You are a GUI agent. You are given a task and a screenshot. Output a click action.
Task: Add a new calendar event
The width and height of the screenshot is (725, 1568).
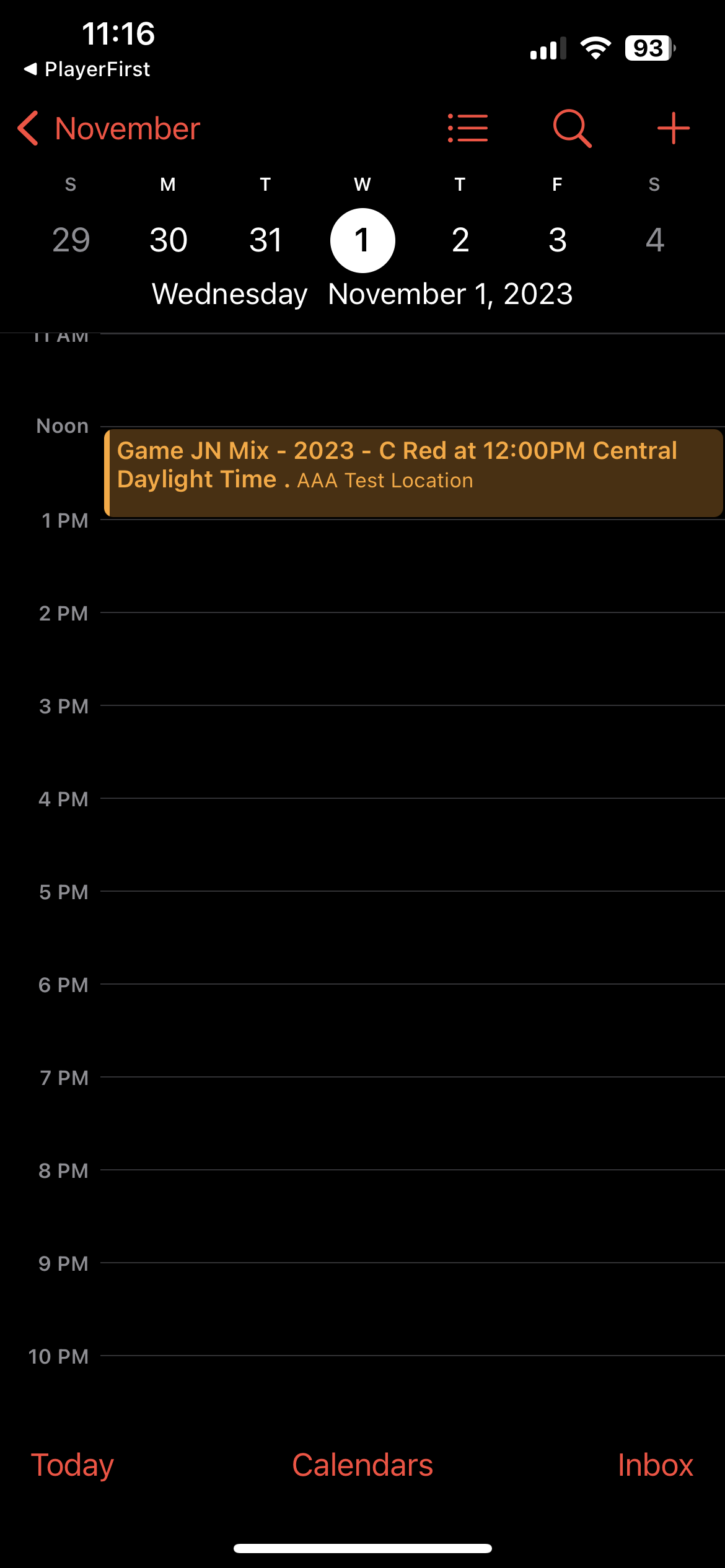(x=673, y=128)
